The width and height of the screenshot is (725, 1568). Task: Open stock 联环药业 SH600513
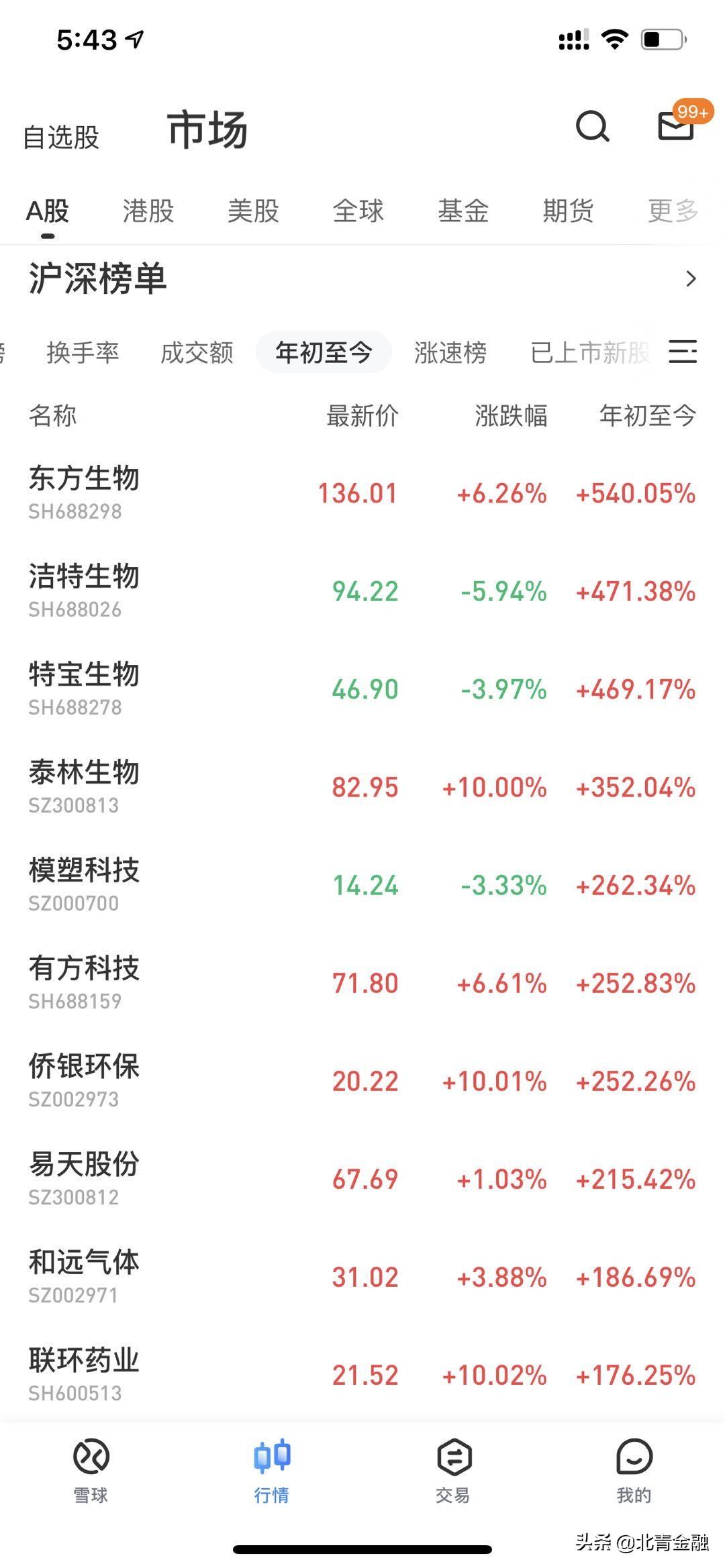(x=362, y=1375)
